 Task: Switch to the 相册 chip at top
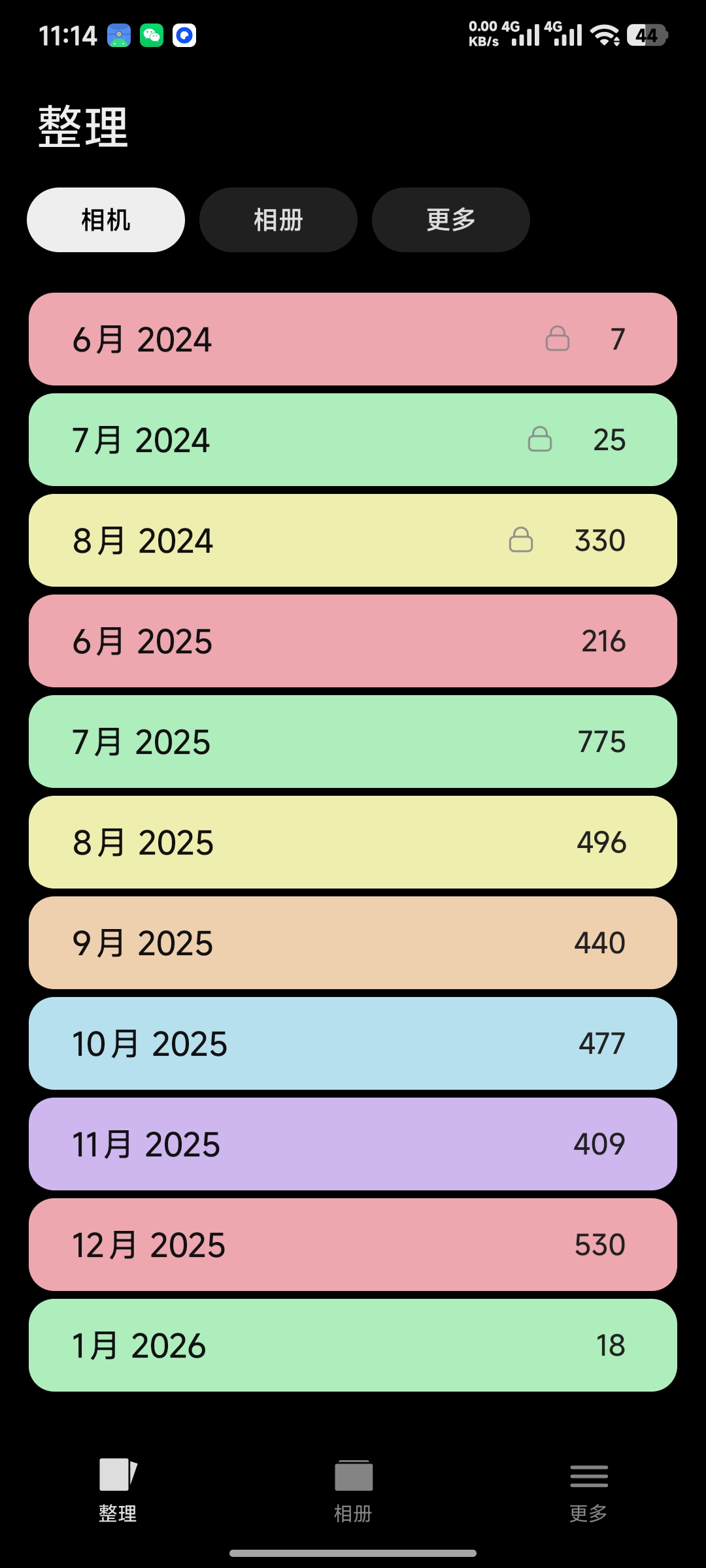pyautogui.click(x=278, y=220)
